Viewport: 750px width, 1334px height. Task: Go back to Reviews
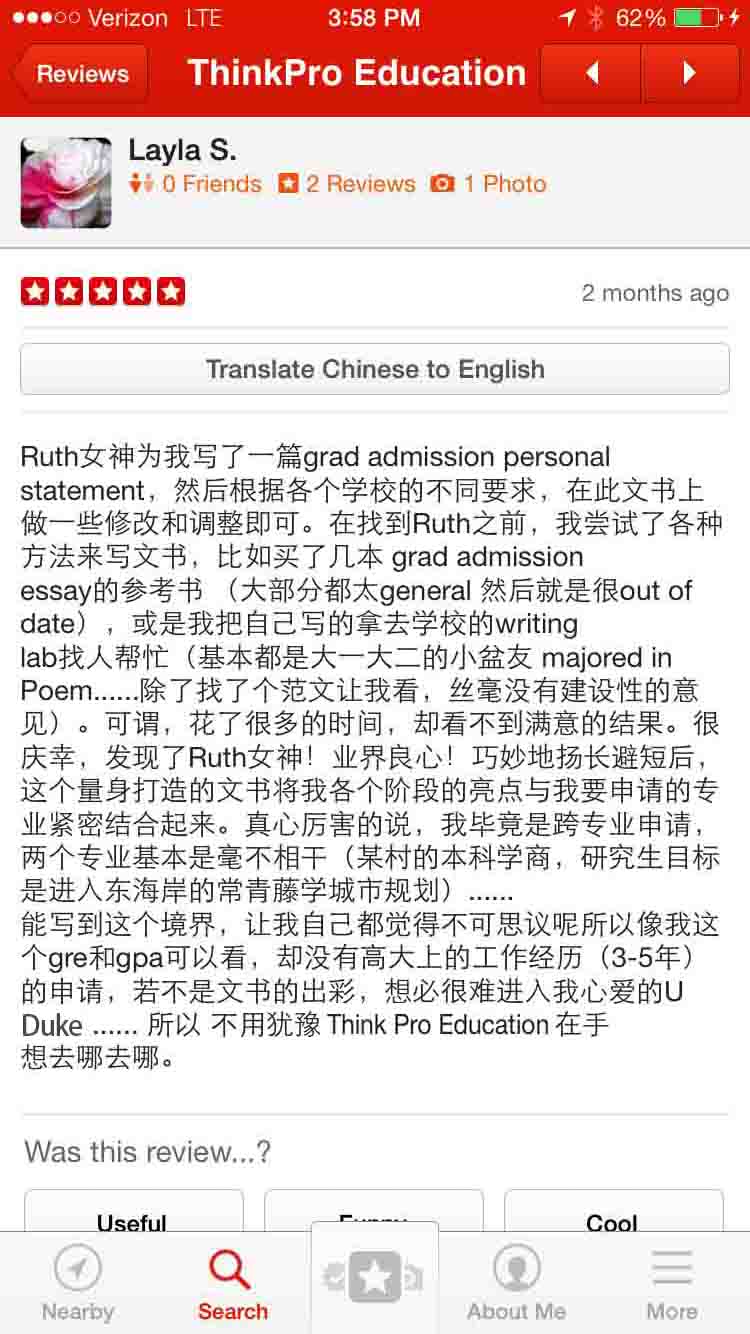(80, 74)
